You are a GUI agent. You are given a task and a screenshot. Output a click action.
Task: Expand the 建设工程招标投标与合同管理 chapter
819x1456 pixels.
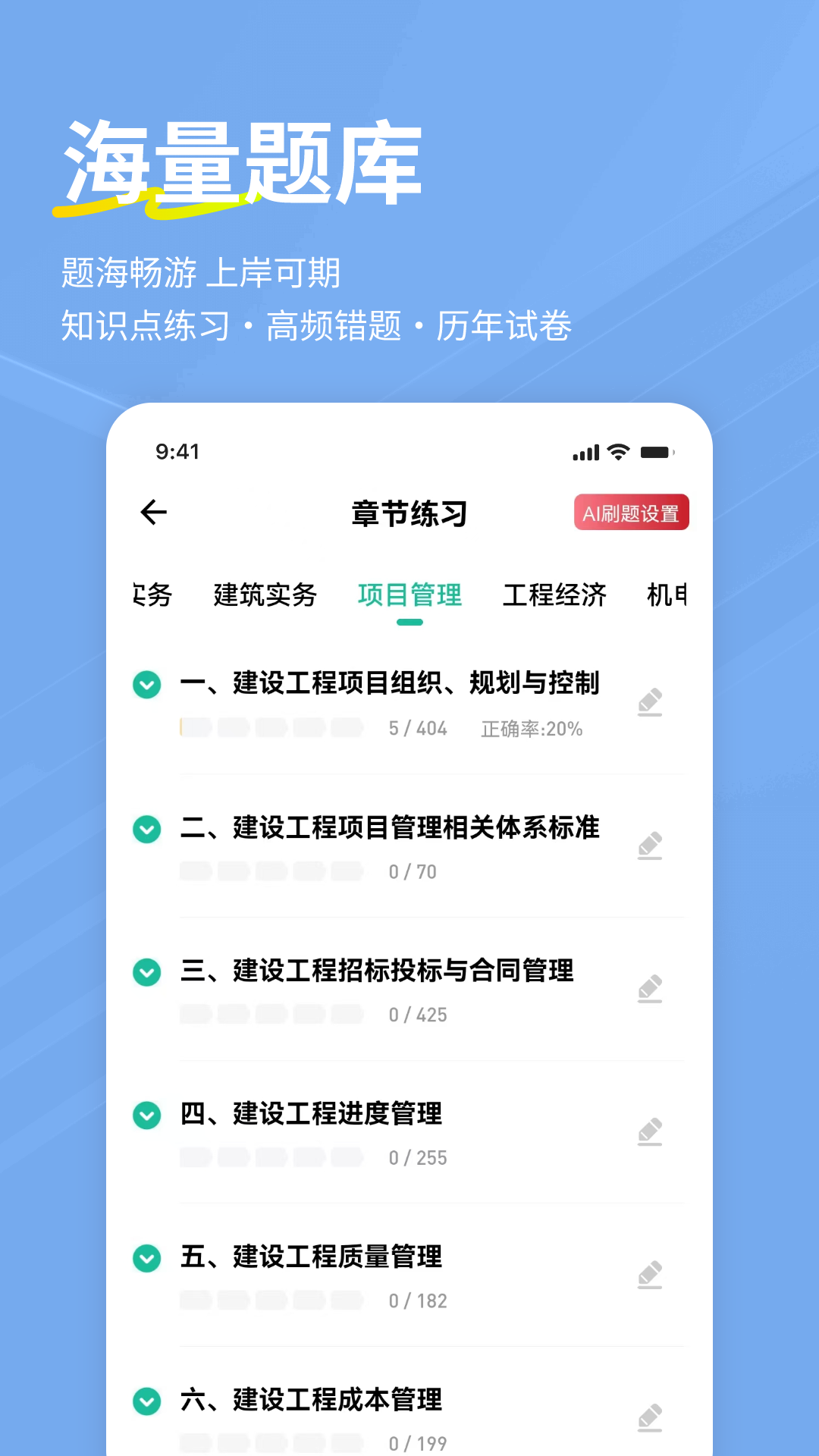146,971
